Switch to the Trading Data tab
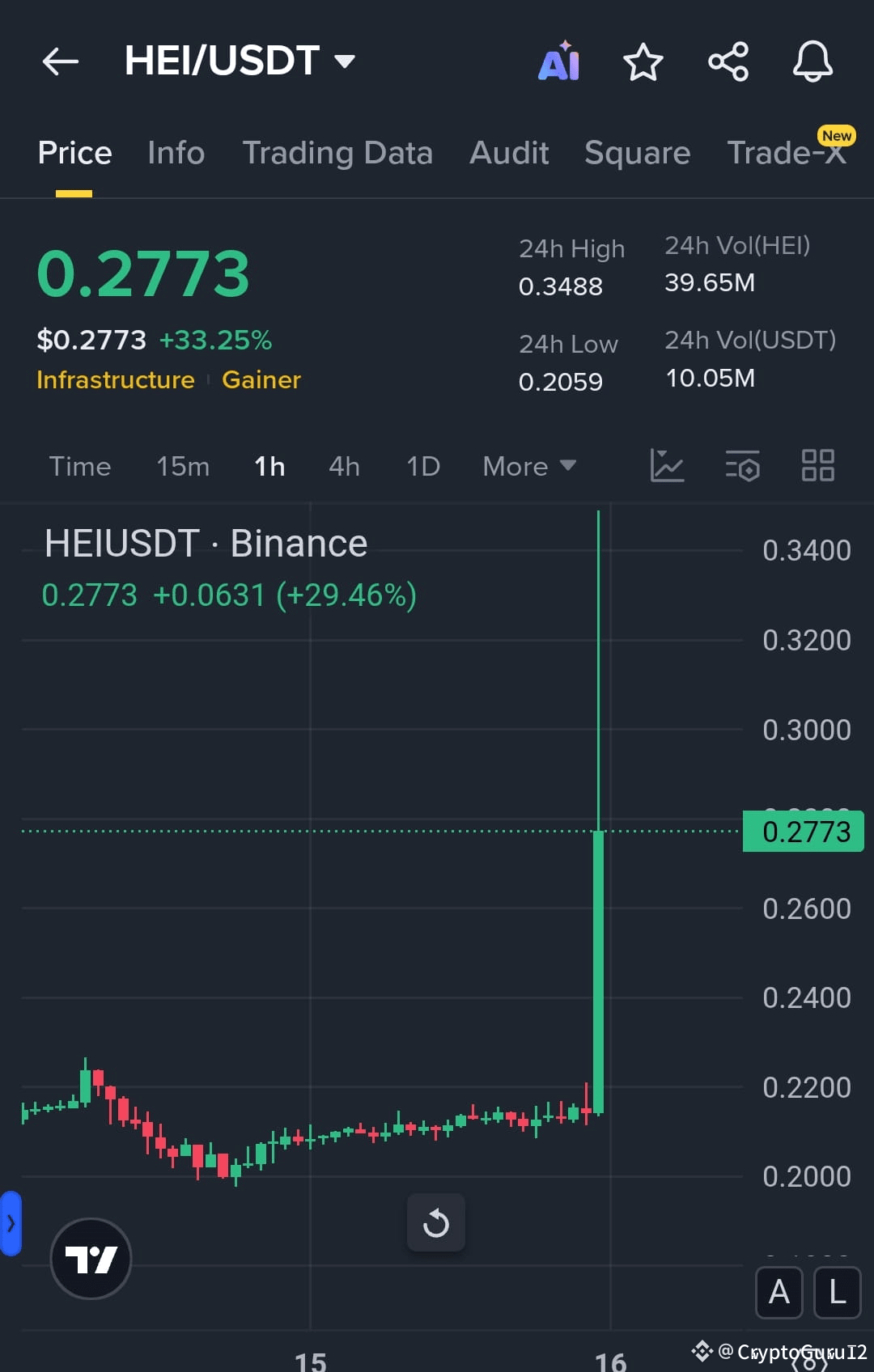Screen dimensions: 874x1372 [337, 153]
